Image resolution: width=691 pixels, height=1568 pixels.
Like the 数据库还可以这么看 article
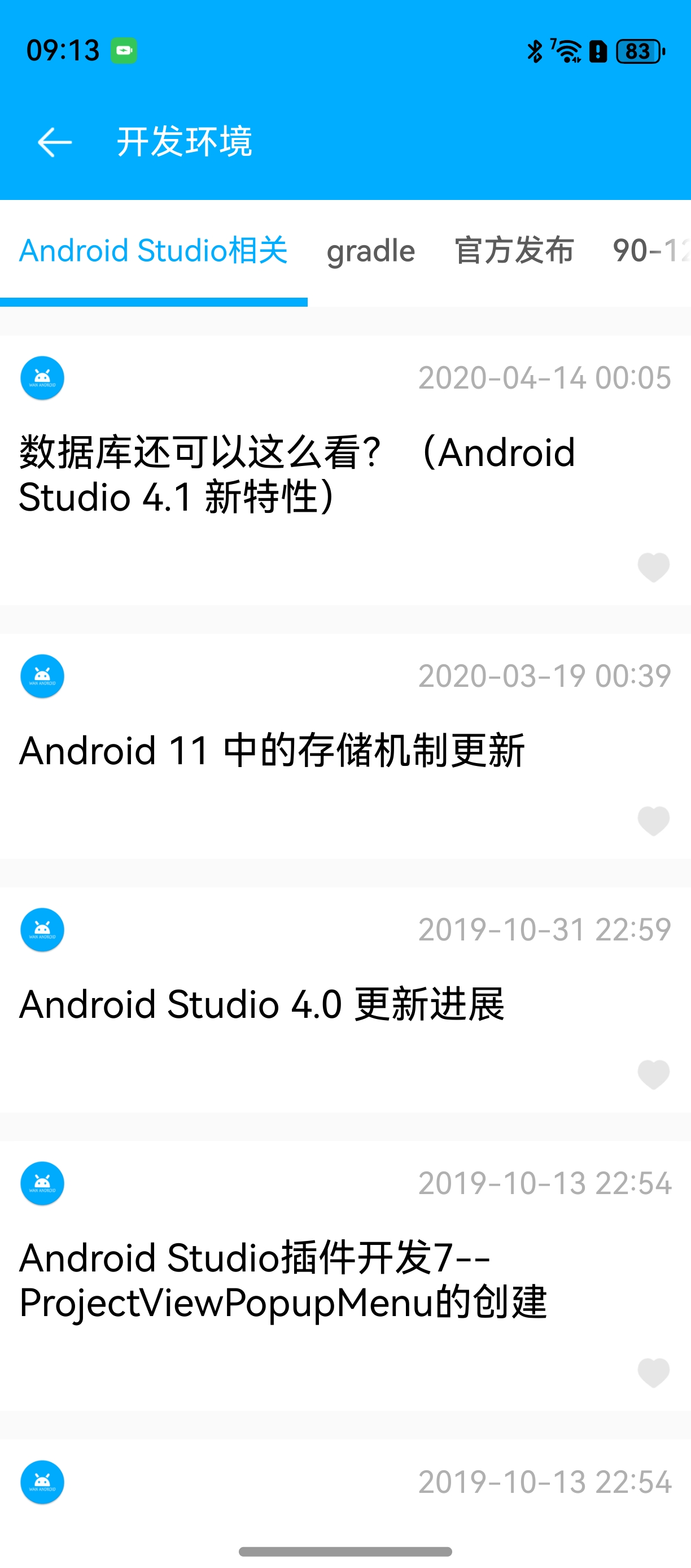(x=653, y=567)
